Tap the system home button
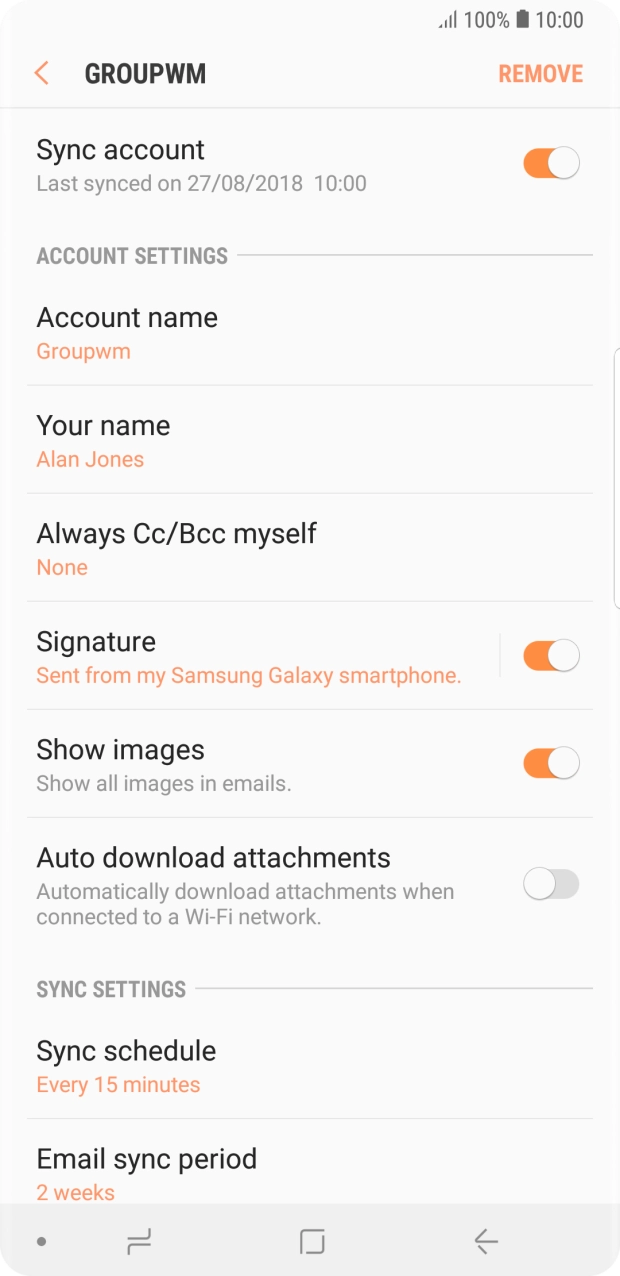Viewport: 620px width, 1276px height. (x=312, y=1242)
